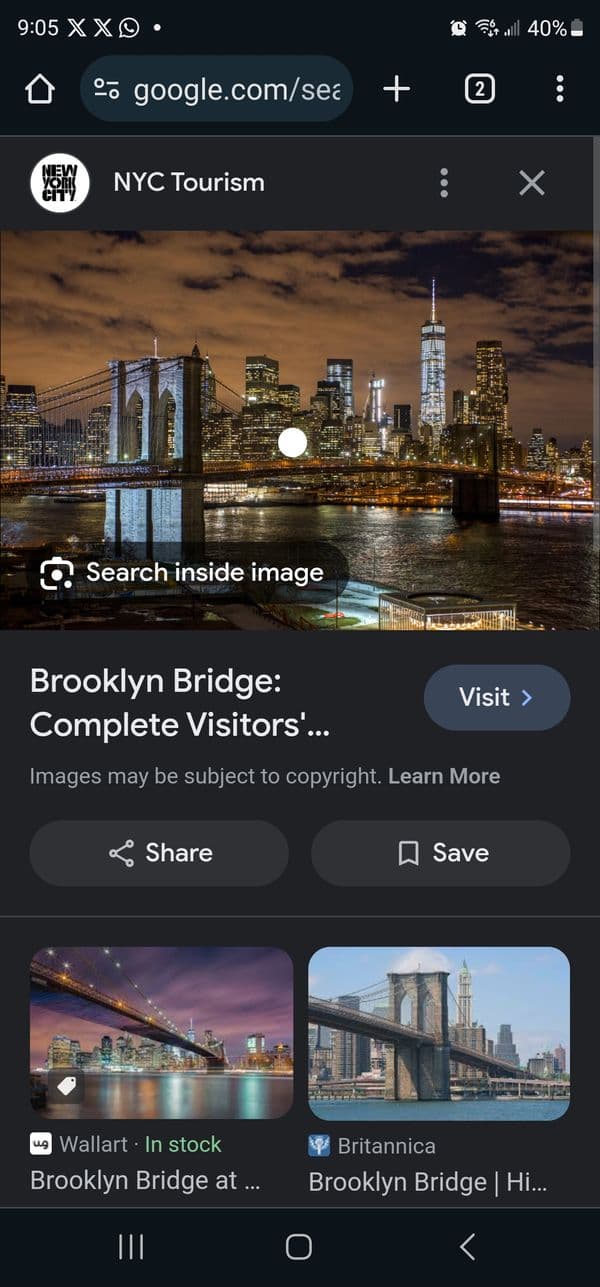Screen dimensions: 600x1287
Task: Share this Brooklyn Bridge image
Action: (160, 853)
